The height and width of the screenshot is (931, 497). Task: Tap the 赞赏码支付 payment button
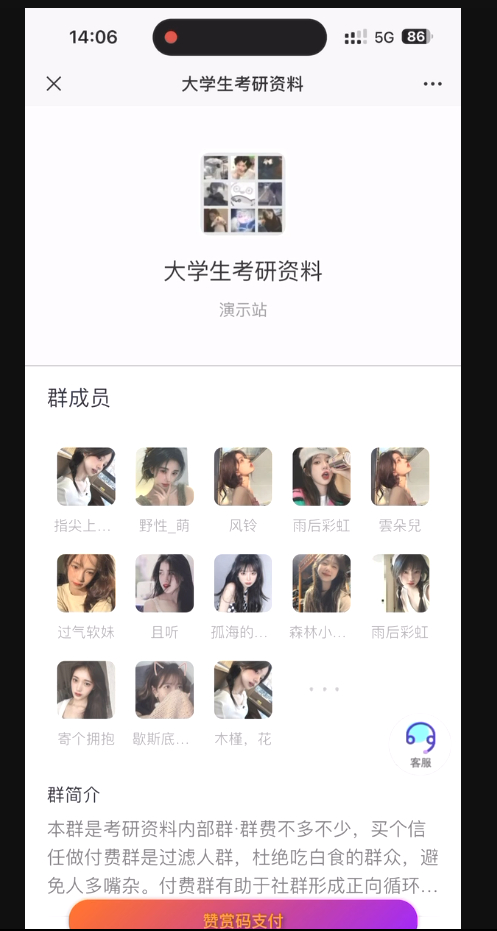click(x=243, y=915)
